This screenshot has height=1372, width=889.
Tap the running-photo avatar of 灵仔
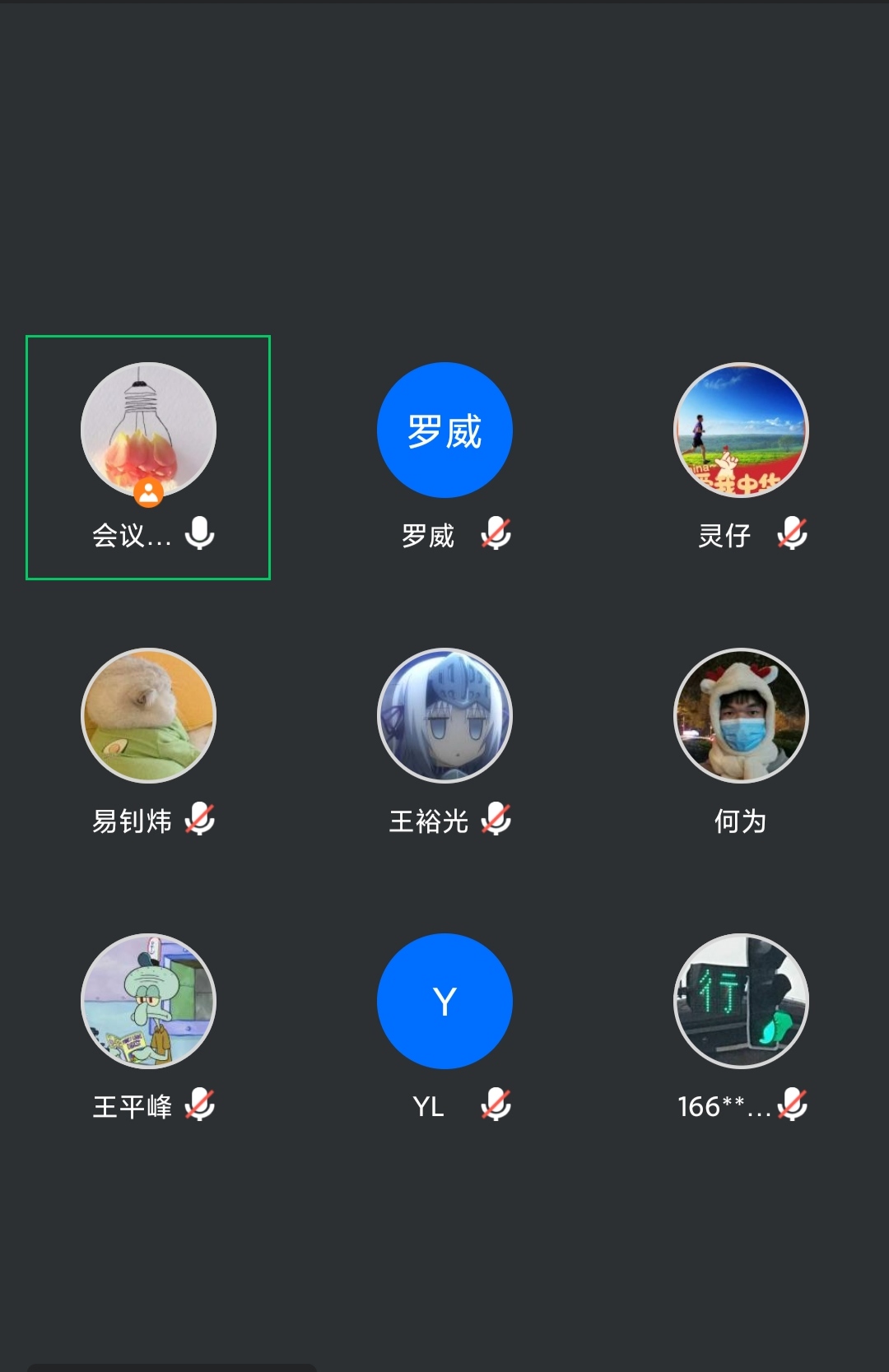coord(741,429)
